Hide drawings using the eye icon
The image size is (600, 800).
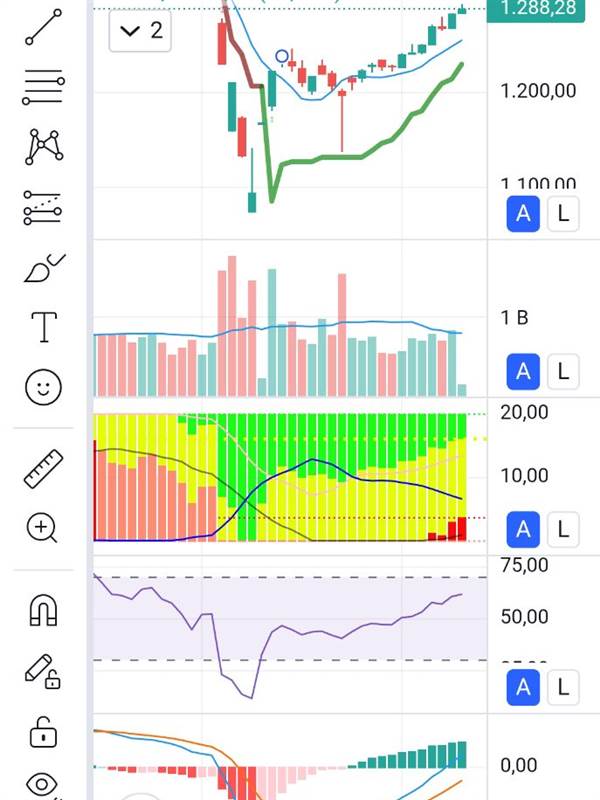pos(43,785)
